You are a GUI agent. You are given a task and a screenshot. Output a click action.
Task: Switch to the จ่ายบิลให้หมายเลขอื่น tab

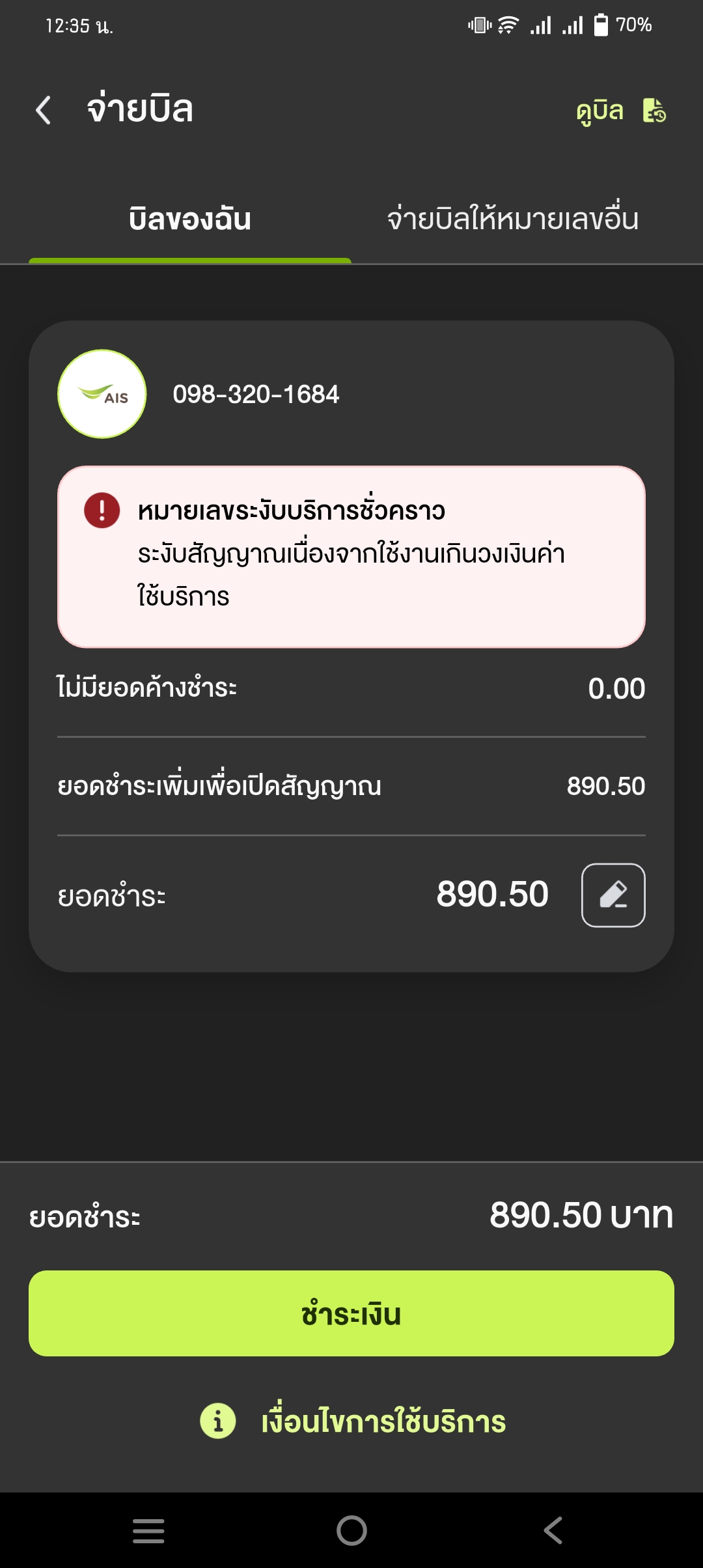coord(513,219)
